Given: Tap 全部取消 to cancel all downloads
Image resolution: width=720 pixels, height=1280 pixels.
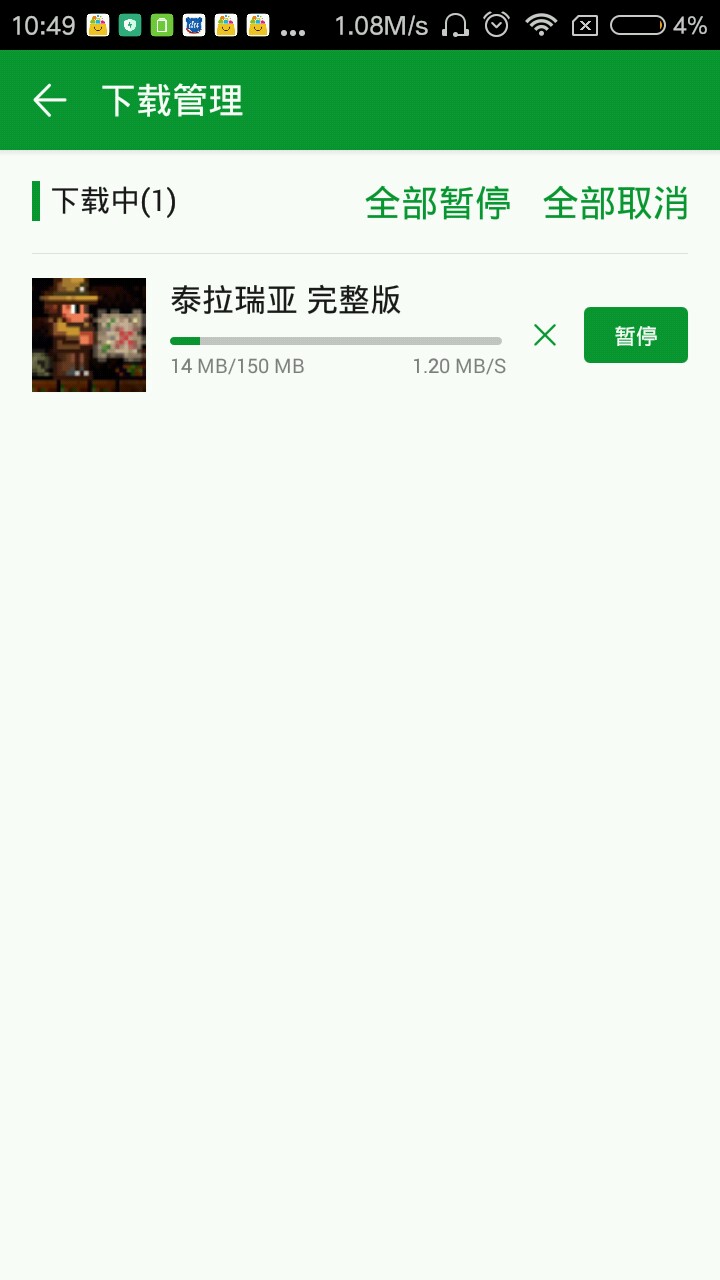Looking at the screenshot, I should coord(615,202).
